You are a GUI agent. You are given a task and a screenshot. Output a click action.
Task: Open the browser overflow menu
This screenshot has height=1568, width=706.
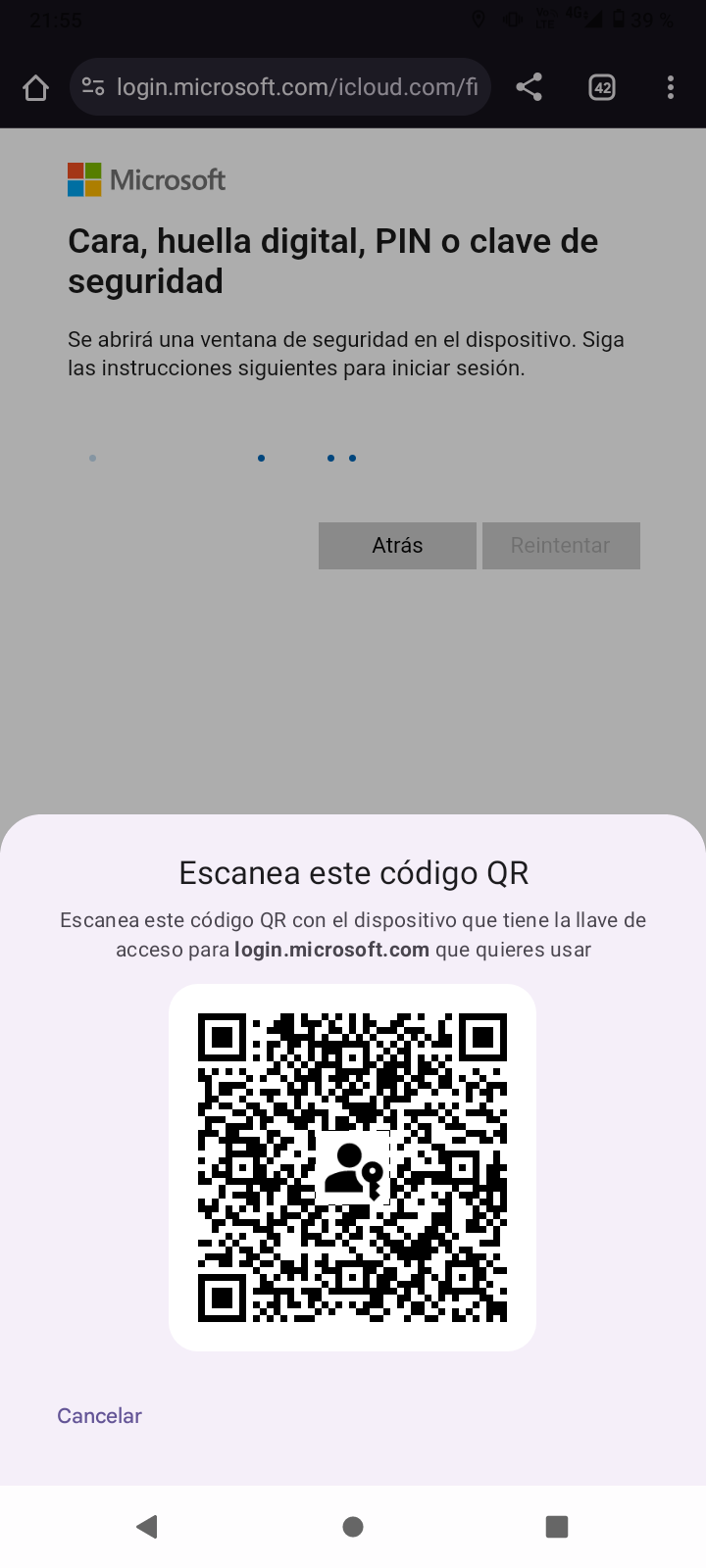click(x=671, y=88)
